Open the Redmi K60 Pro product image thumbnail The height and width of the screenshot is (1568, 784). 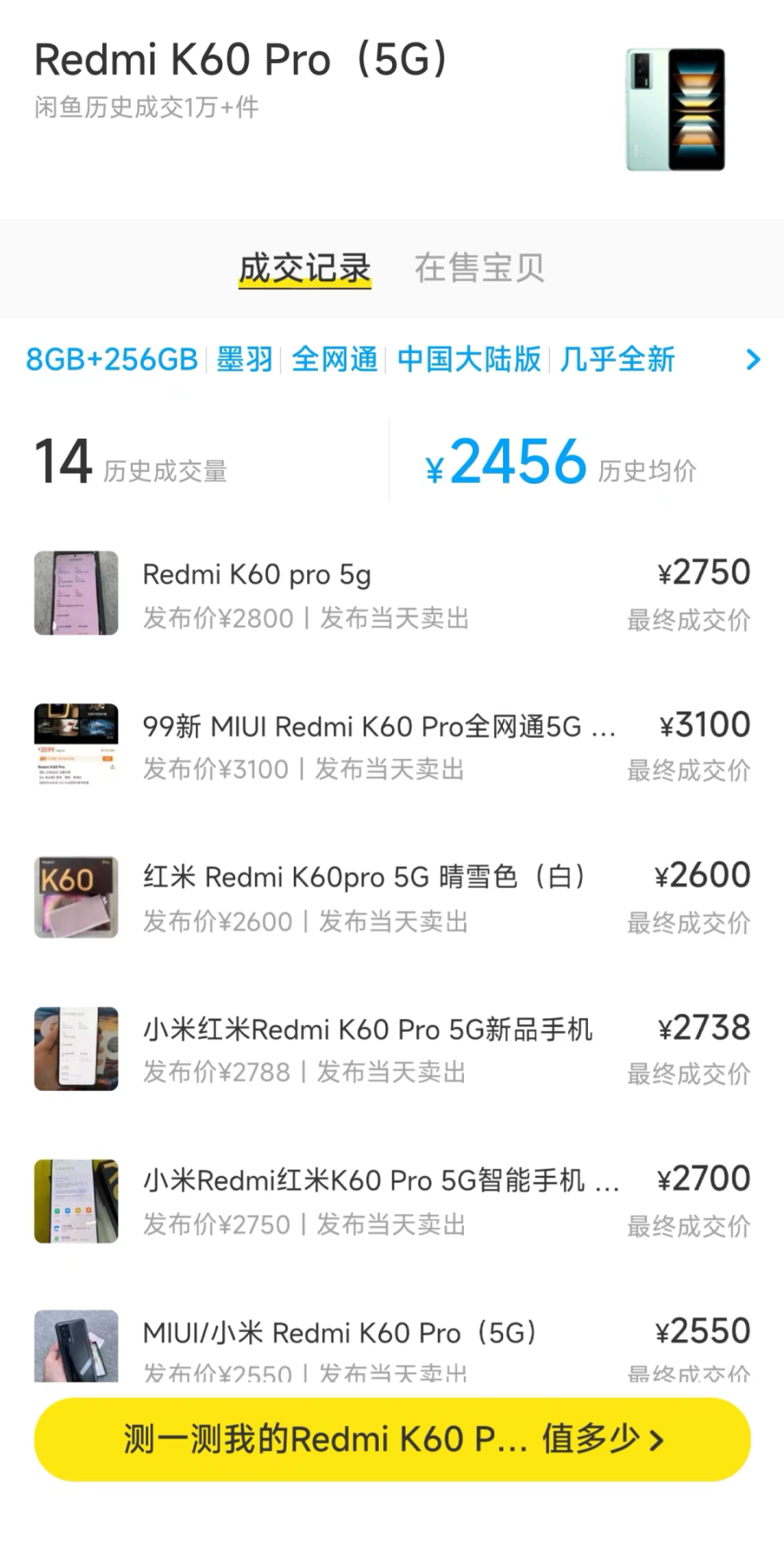tap(675, 109)
